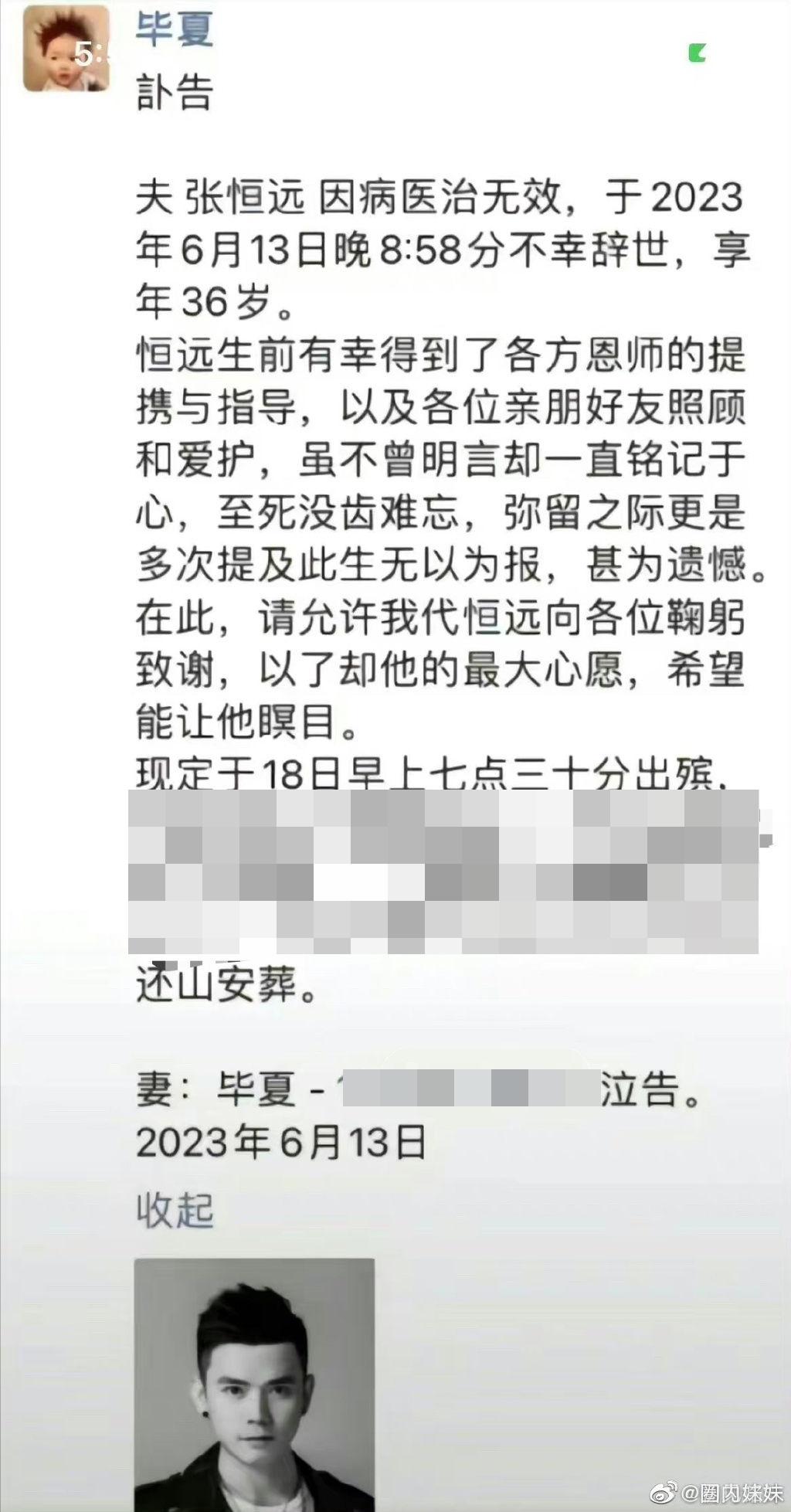This screenshot has height=1512, width=791.
Task: Collapse the post with 收起
Action: (x=175, y=1211)
